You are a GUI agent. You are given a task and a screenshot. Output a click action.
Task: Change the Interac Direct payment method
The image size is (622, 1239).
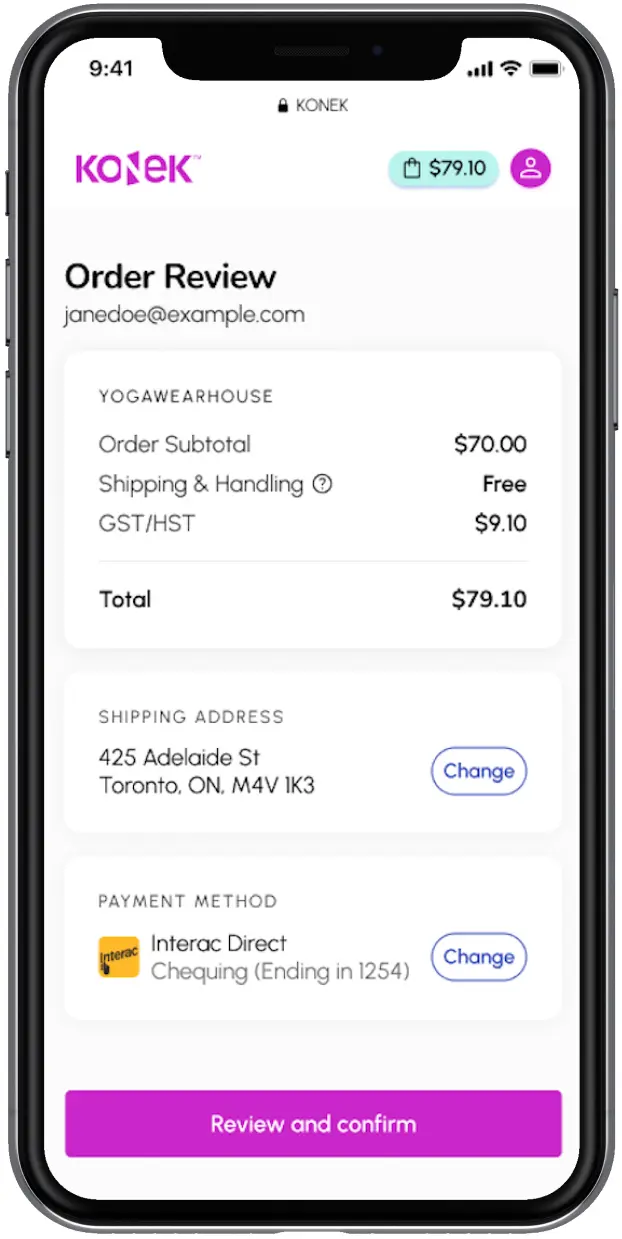click(x=478, y=957)
